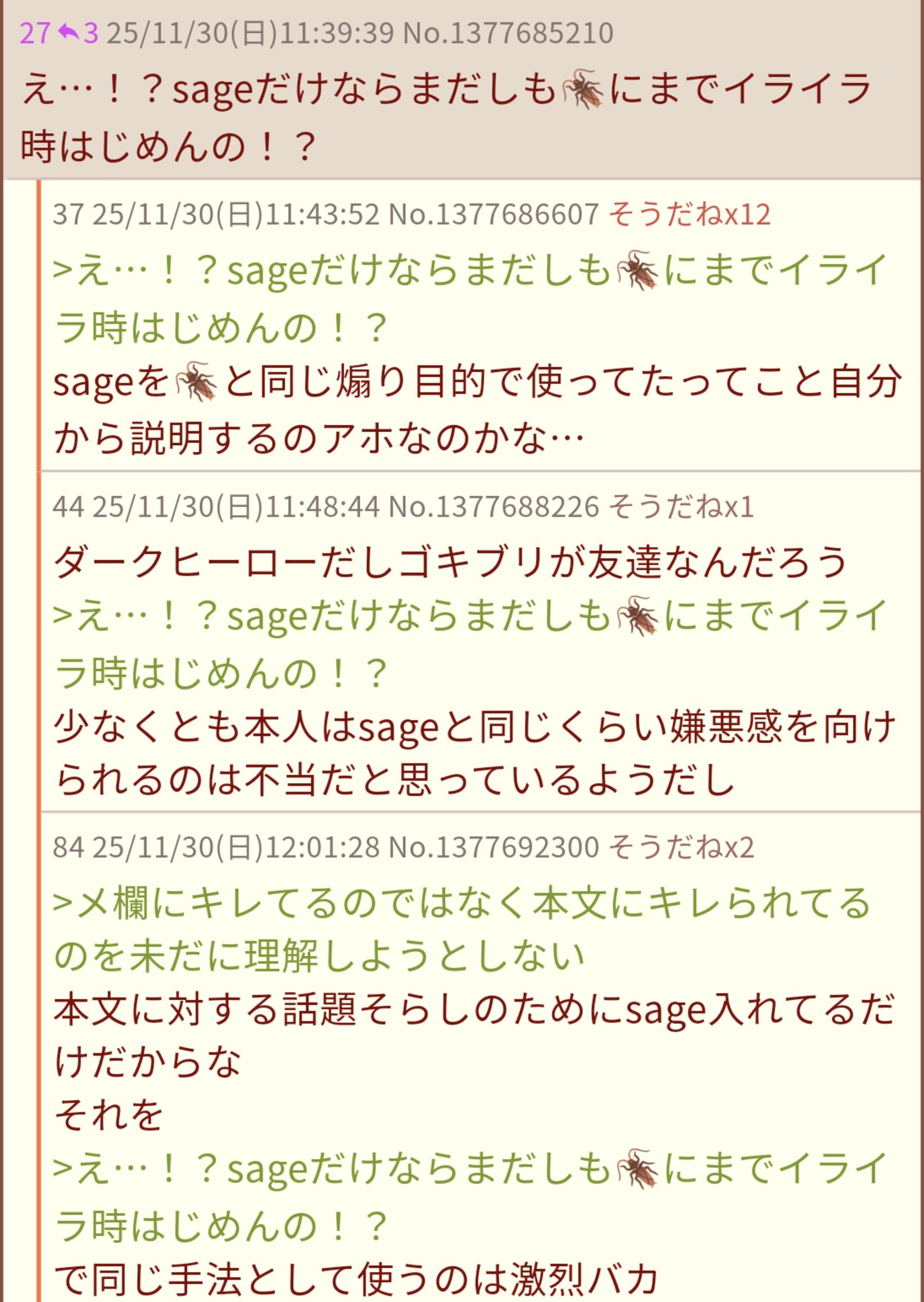Viewport: 924px width, 1302px height.
Task: Tap そうだねx12 on post 37
Action: coord(689,215)
